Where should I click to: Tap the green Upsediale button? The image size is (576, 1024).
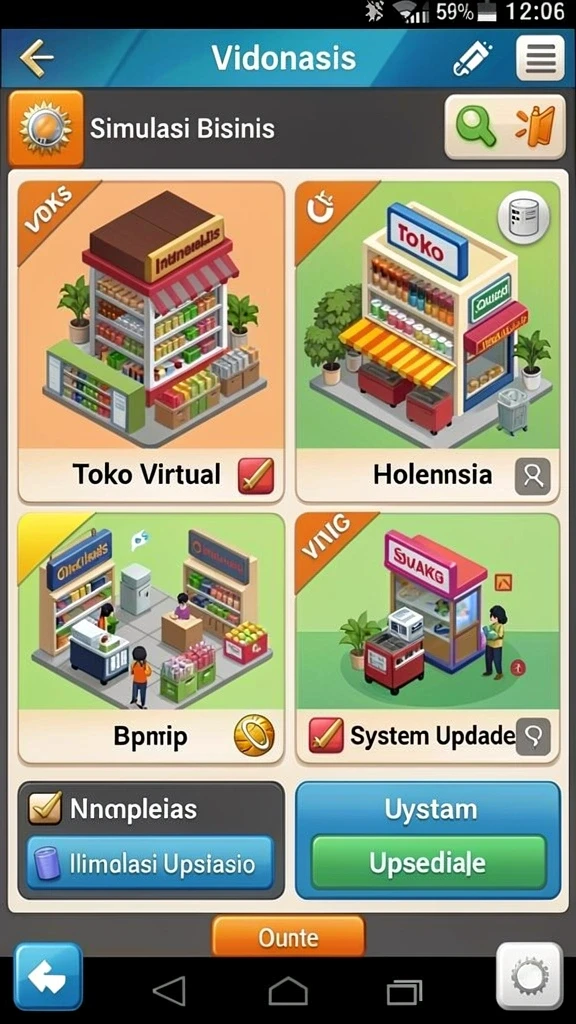(428, 862)
